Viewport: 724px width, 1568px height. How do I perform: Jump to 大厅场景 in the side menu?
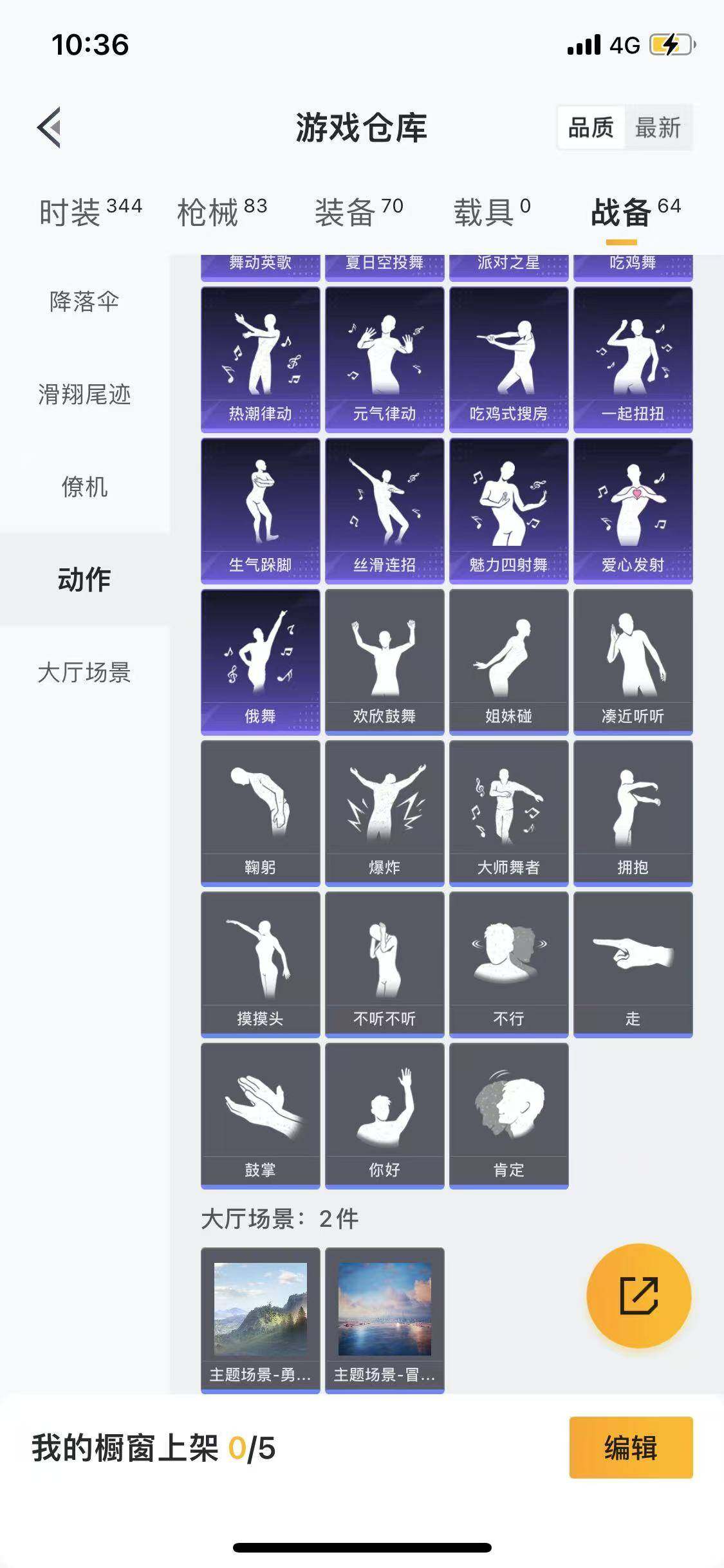[84, 673]
